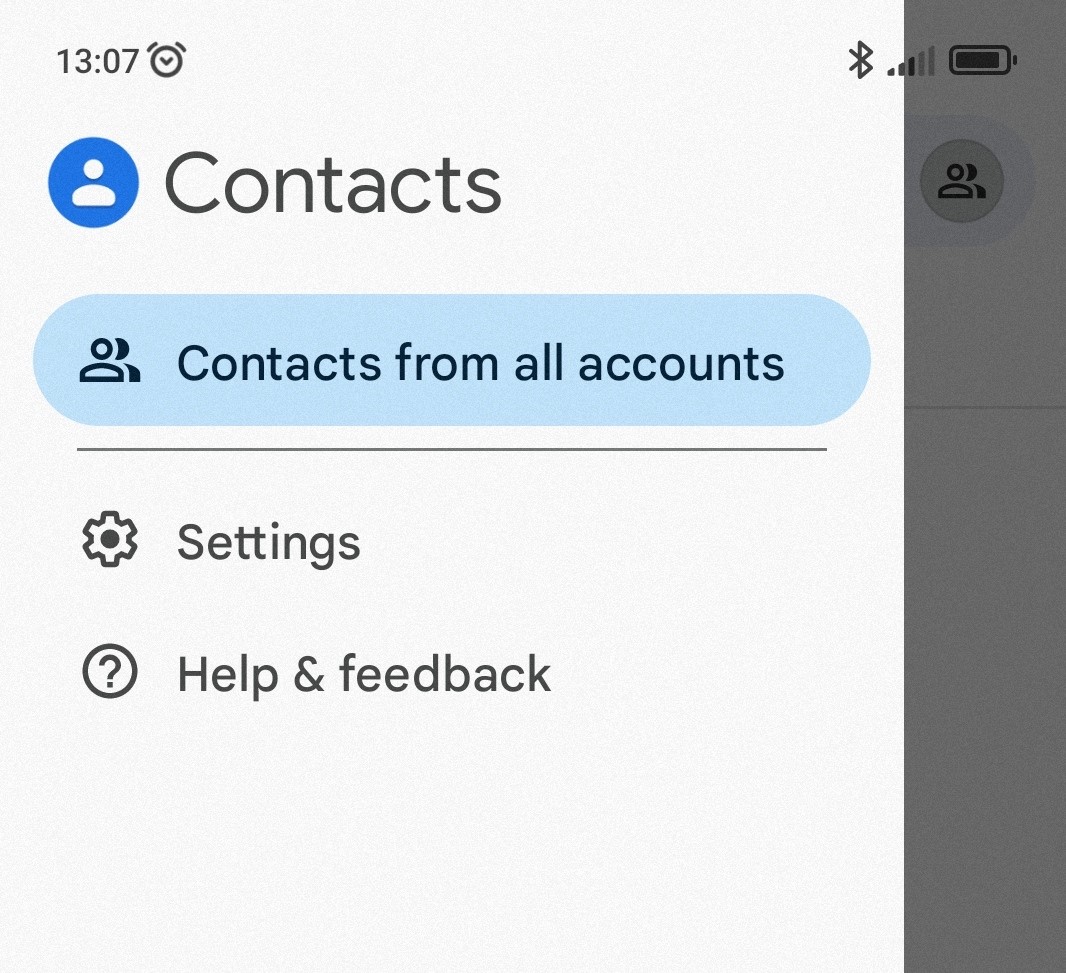Select Contacts from all accounts
The height and width of the screenshot is (973, 1066).
(x=451, y=360)
